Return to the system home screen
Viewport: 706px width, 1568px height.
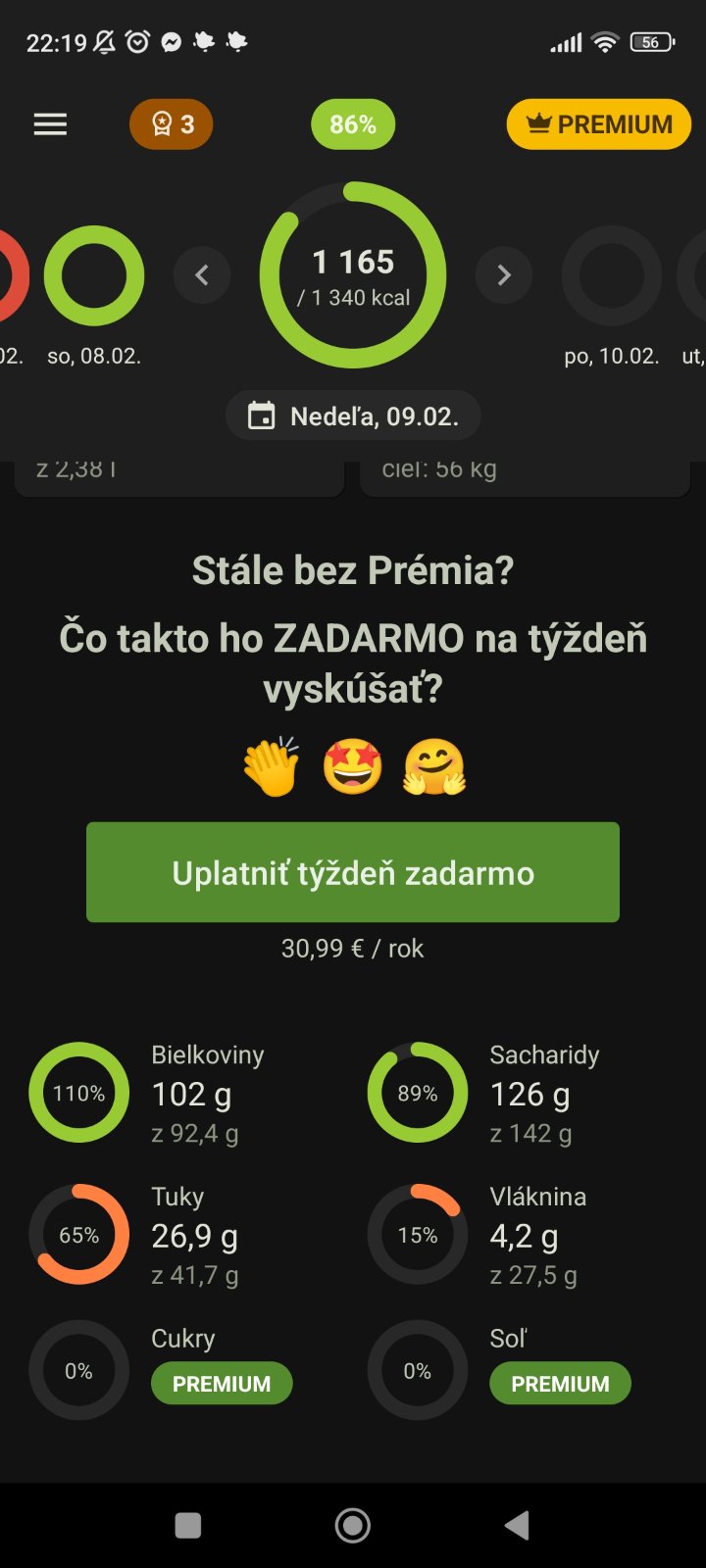tap(353, 1525)
